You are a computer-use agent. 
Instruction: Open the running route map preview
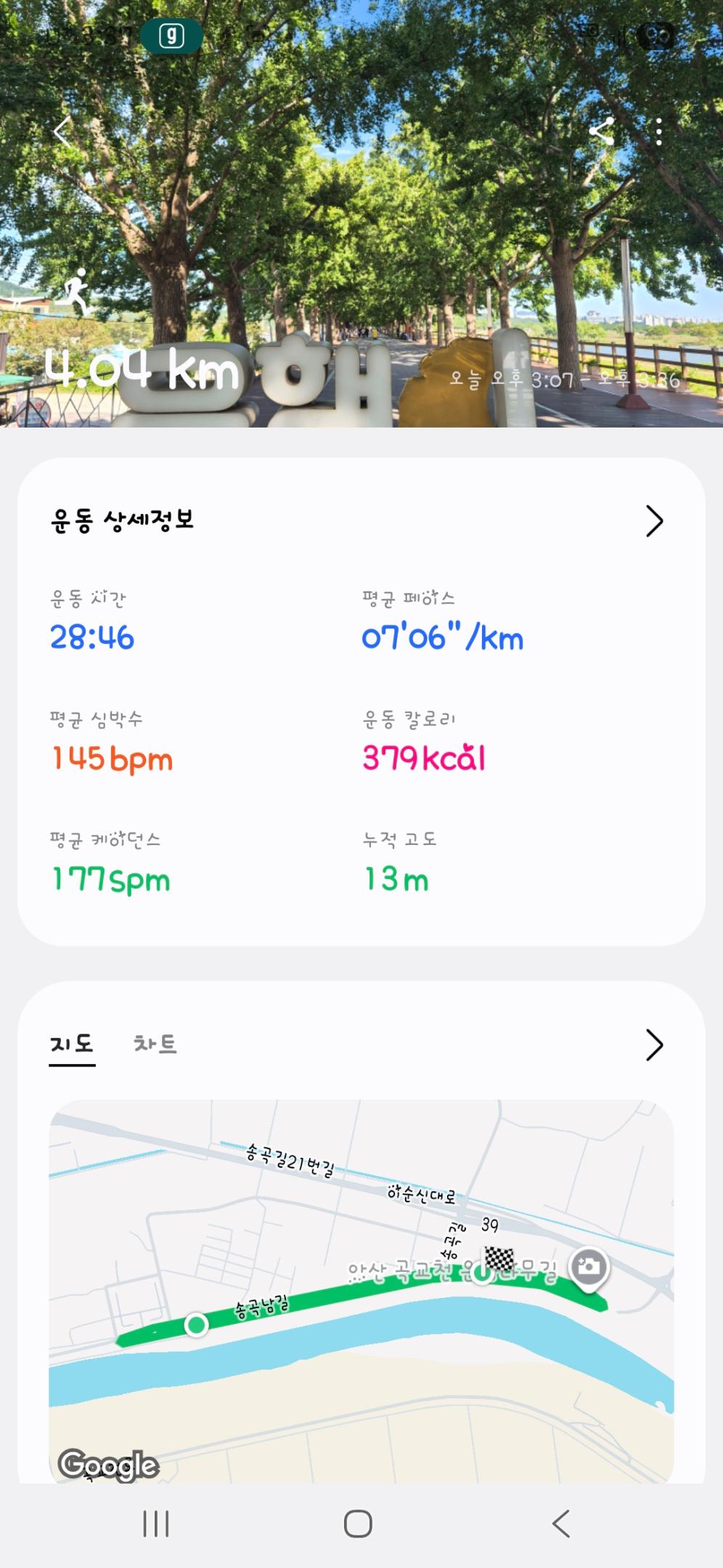click(361, 1343)
